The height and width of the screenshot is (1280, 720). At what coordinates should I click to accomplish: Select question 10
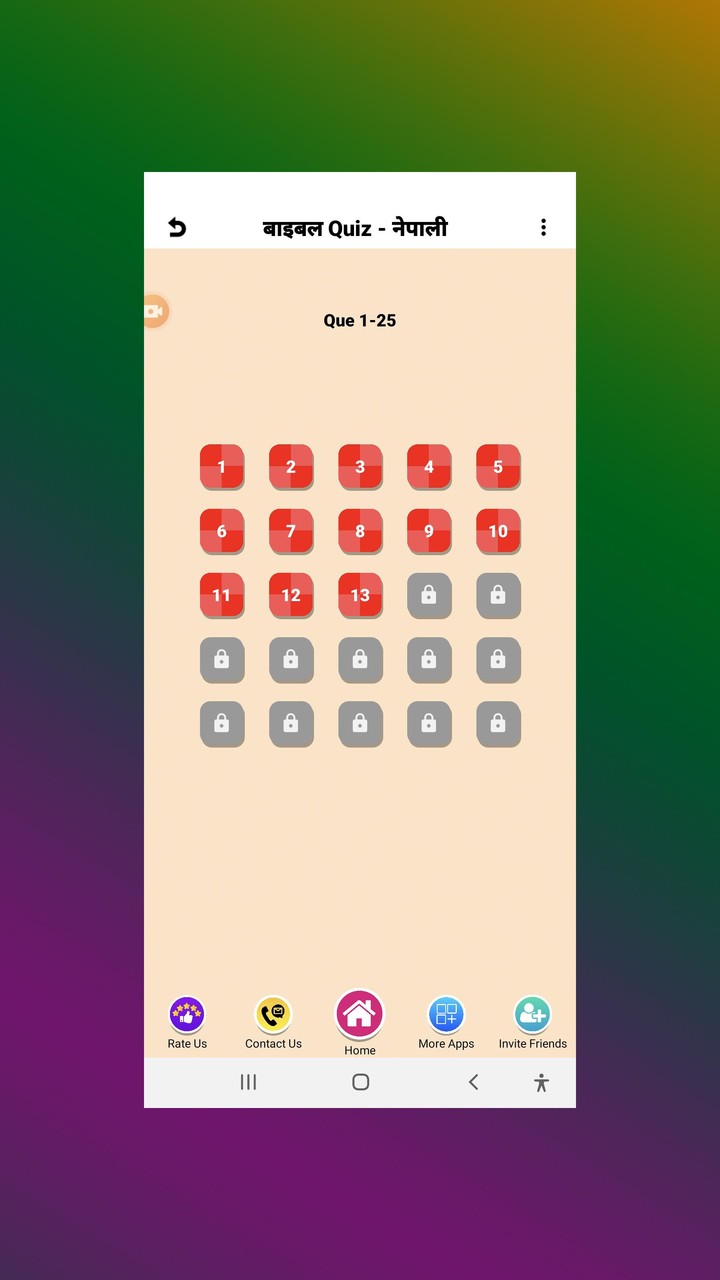(498, 531)
